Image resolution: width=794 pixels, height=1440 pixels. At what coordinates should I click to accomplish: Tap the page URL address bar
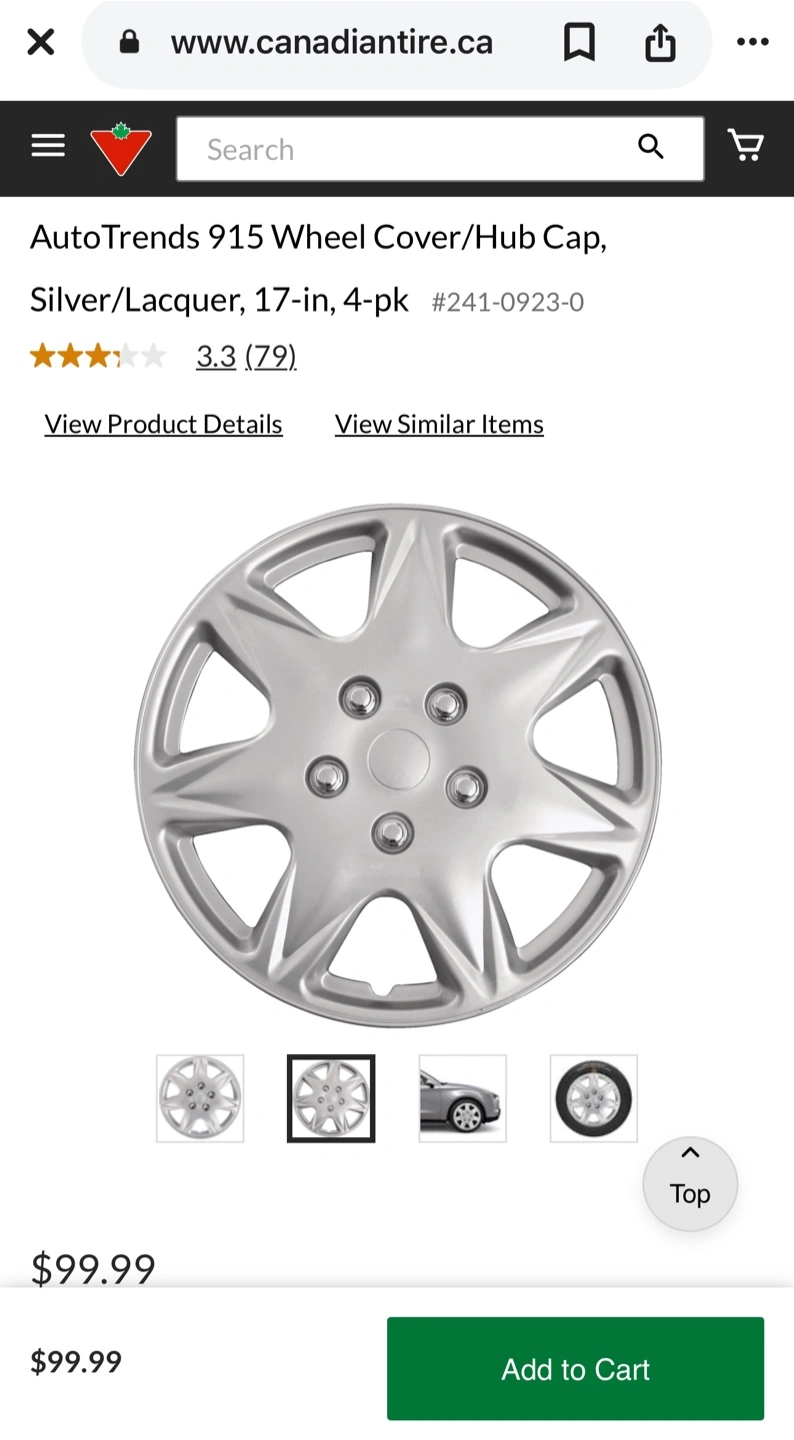[x=332, y=42]
